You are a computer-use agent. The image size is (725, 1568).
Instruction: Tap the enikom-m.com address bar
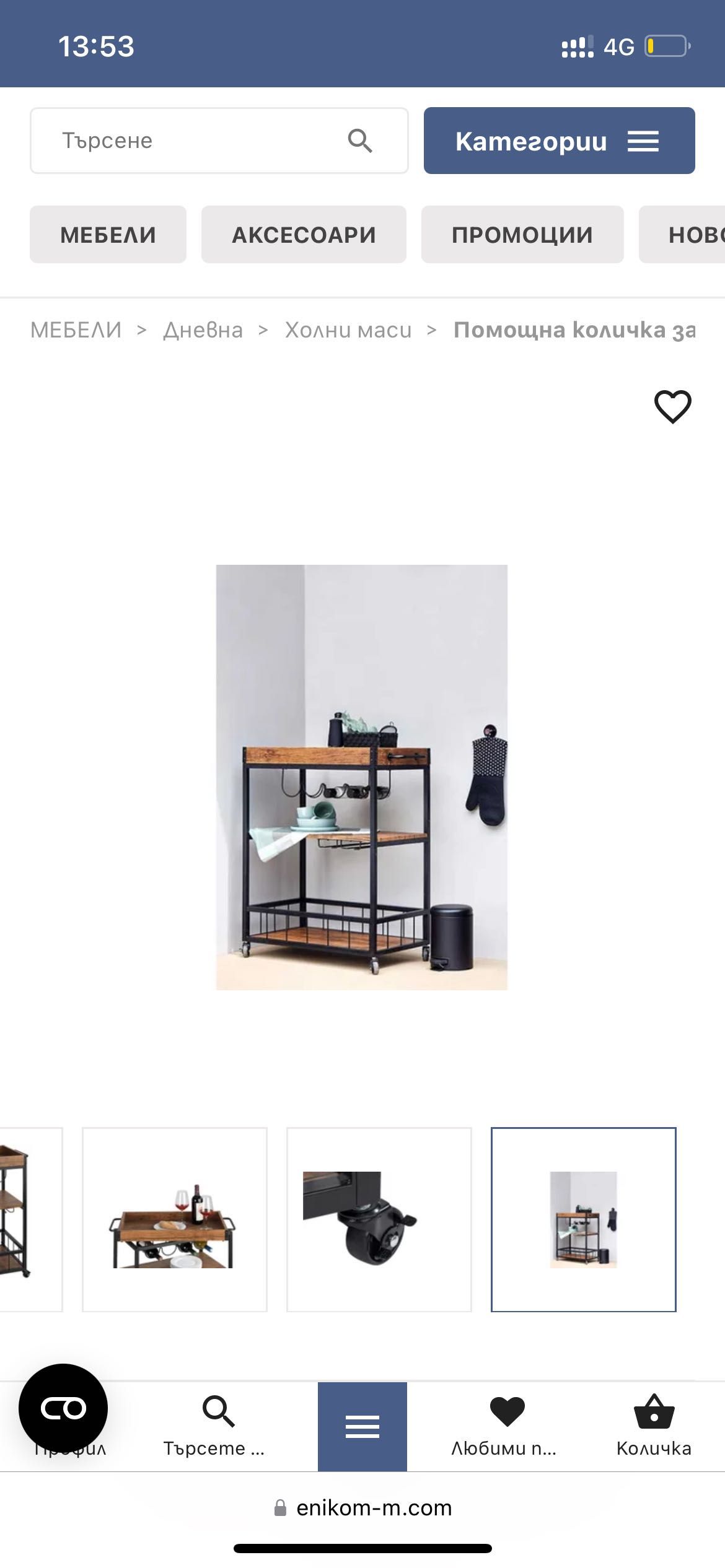pos(363,1507)
